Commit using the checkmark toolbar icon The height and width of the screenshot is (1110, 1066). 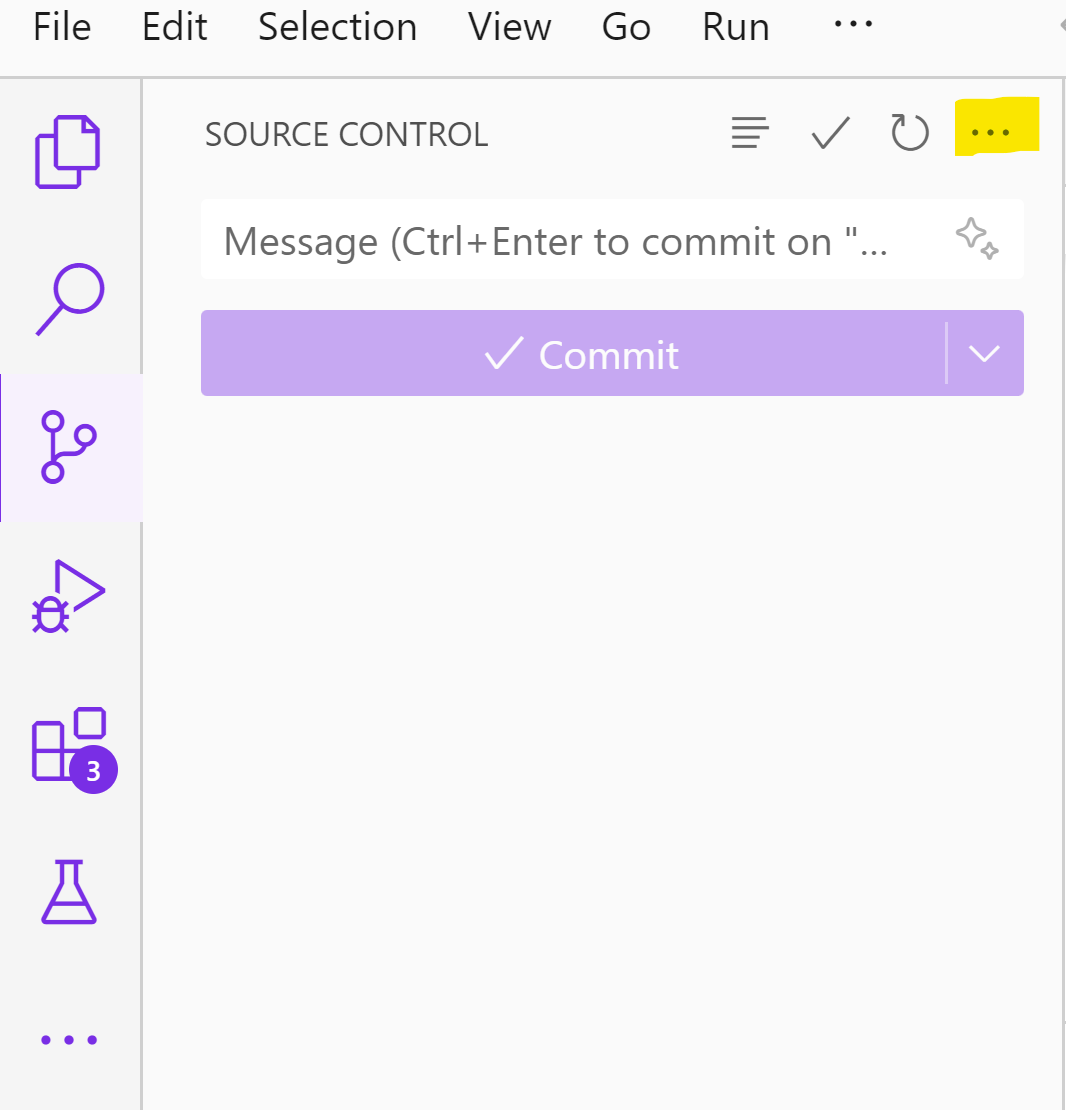tap(830, 132)
